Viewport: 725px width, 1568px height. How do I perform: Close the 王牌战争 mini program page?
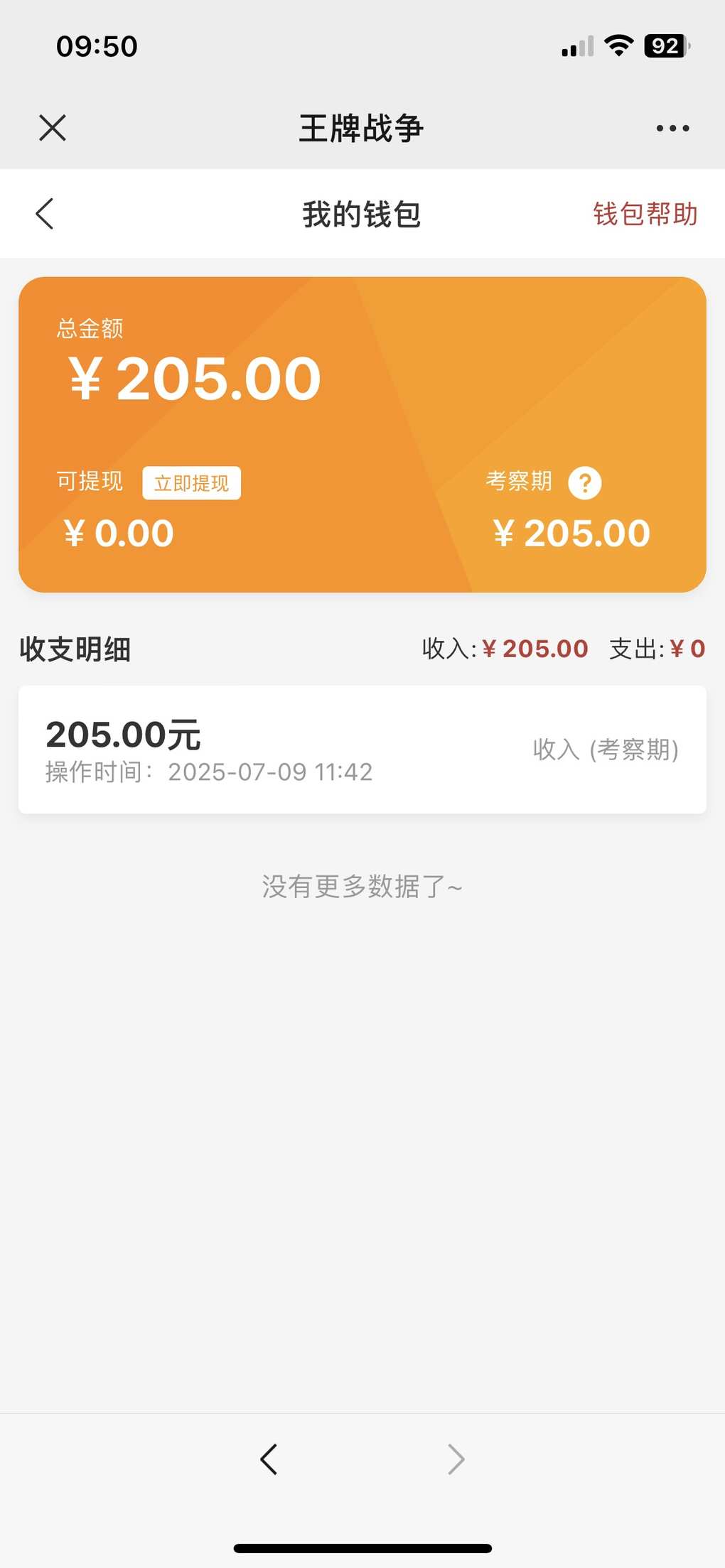pyautogui.click(x=53, y=128)
